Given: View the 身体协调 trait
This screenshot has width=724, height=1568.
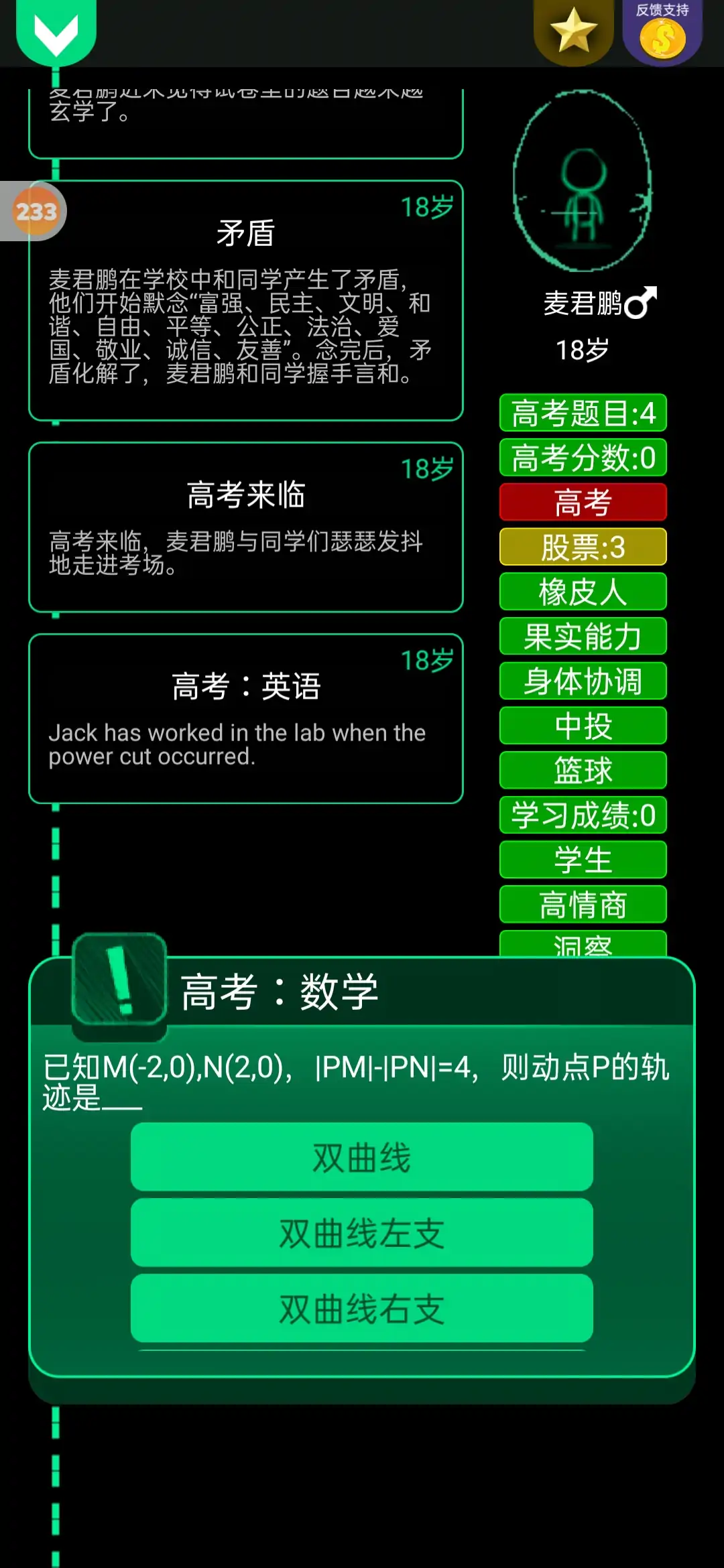Looking at the screenshot, I should point(583,681).
